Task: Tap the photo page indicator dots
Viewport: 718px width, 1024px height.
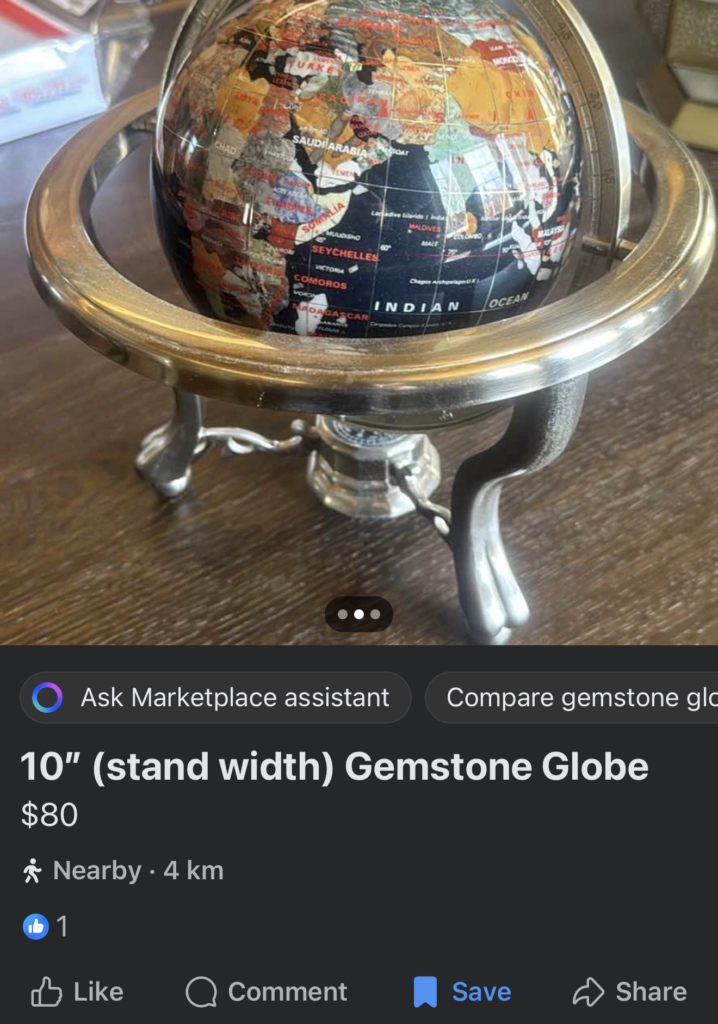Action: coord(358,614)
